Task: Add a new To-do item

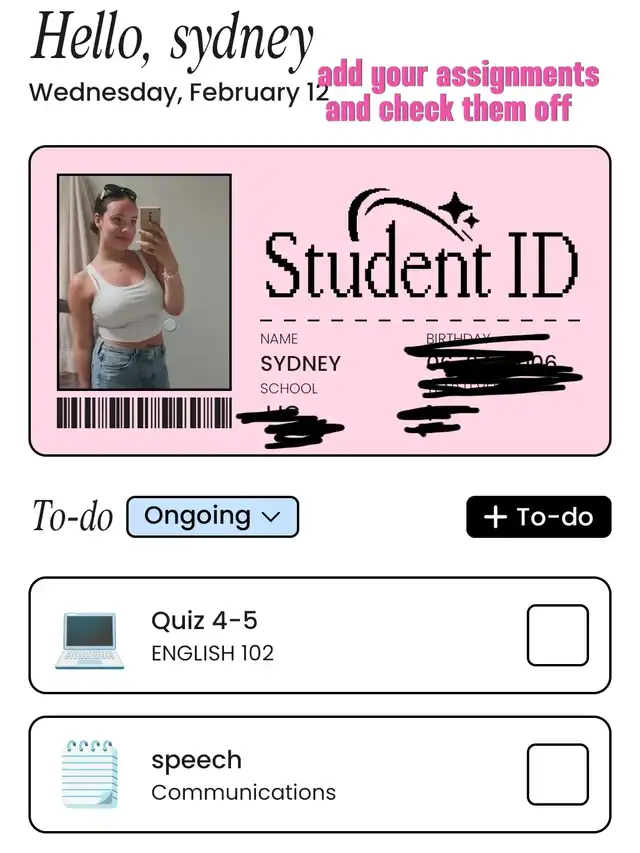Action: click(538, 517)
